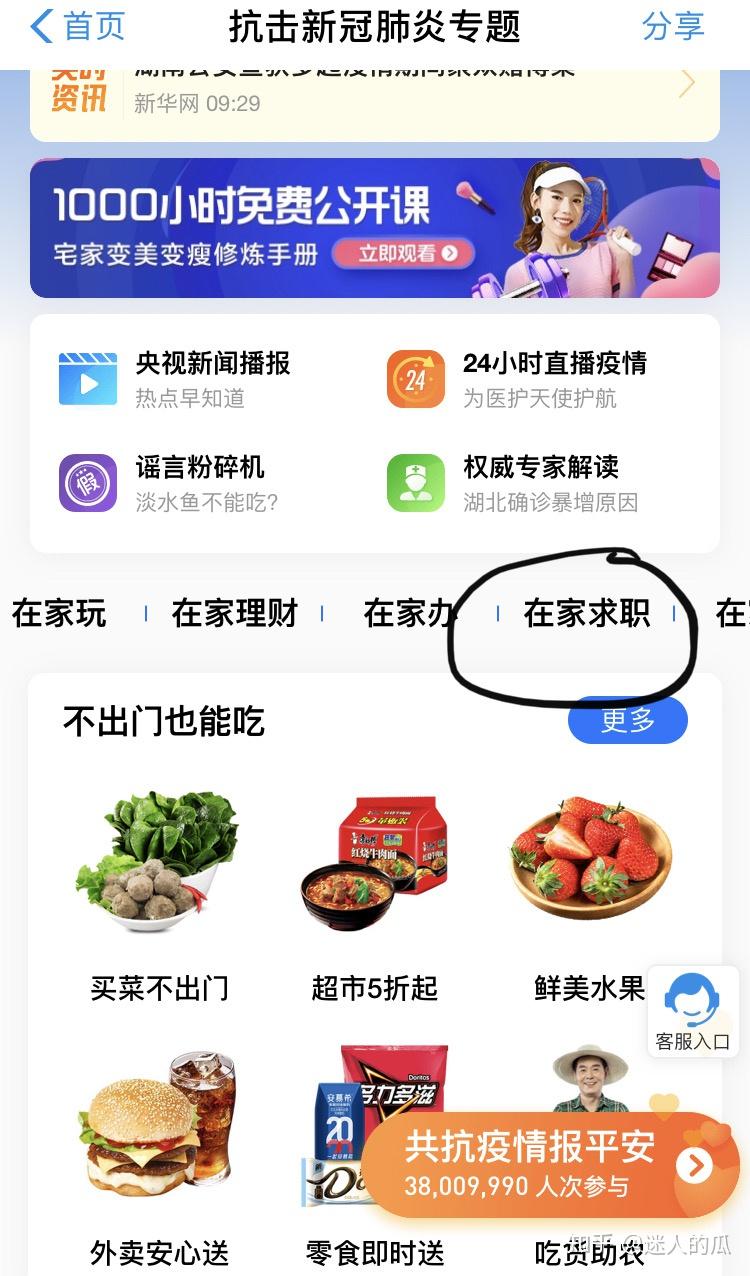Open 客服入口
Viewport: 750px width, 1276px height.
693,1012
